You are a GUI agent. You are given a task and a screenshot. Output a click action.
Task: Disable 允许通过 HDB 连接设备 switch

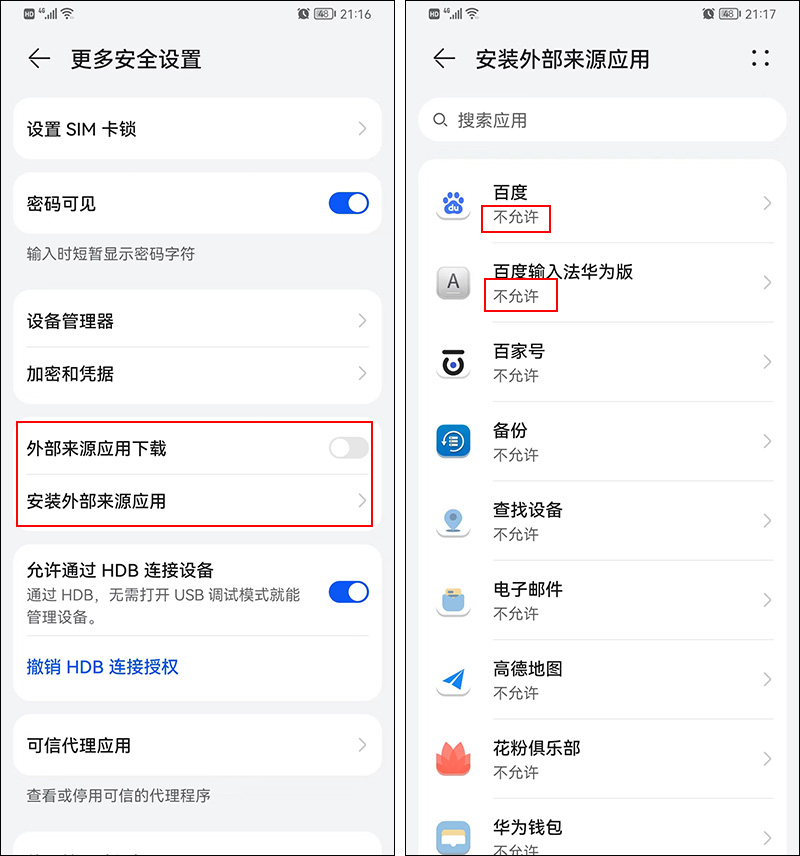(x=348, y=592)
